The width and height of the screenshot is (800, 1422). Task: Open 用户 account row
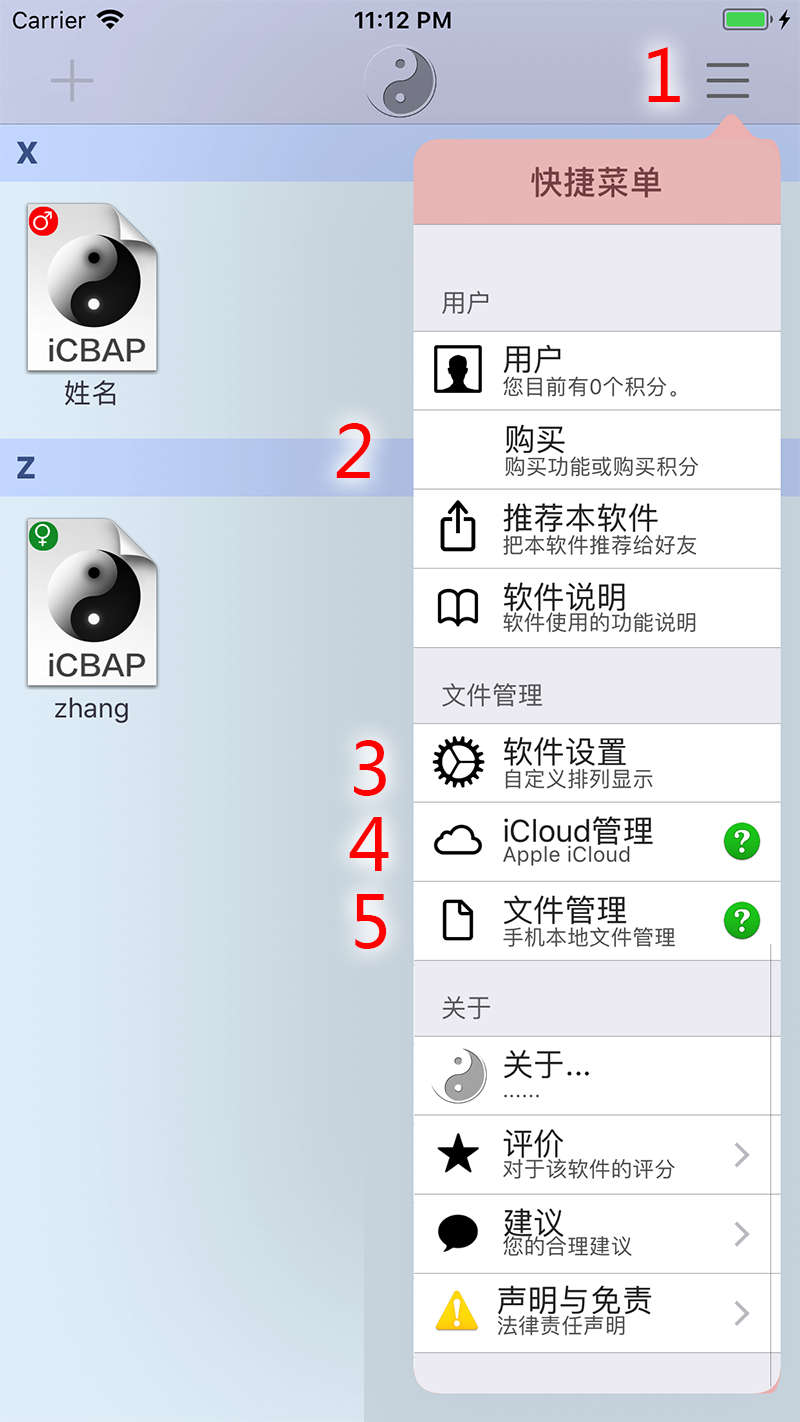[x=596, y=371]
